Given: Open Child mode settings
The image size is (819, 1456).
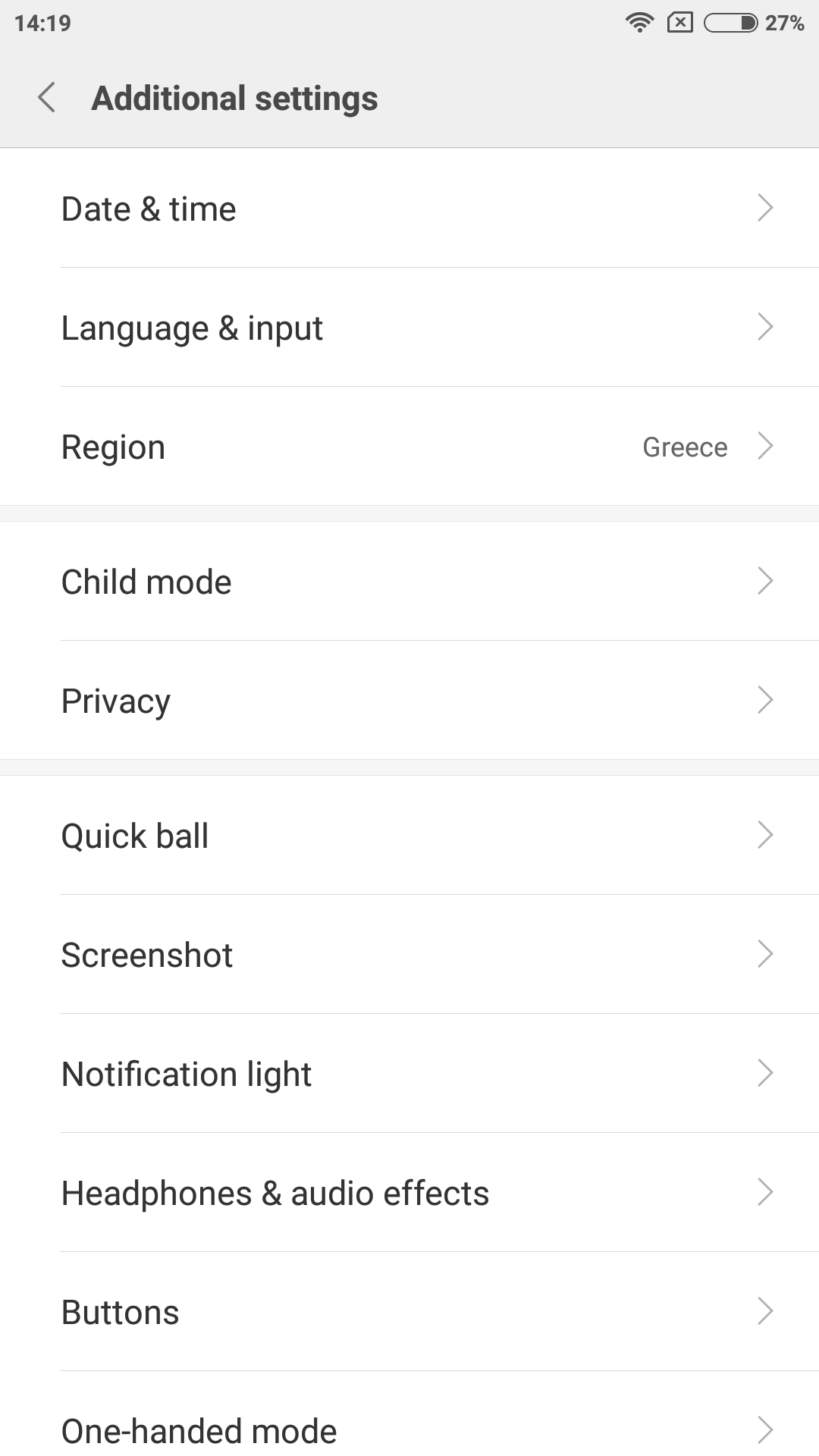Looking at the screenshot, I should 409,581.
